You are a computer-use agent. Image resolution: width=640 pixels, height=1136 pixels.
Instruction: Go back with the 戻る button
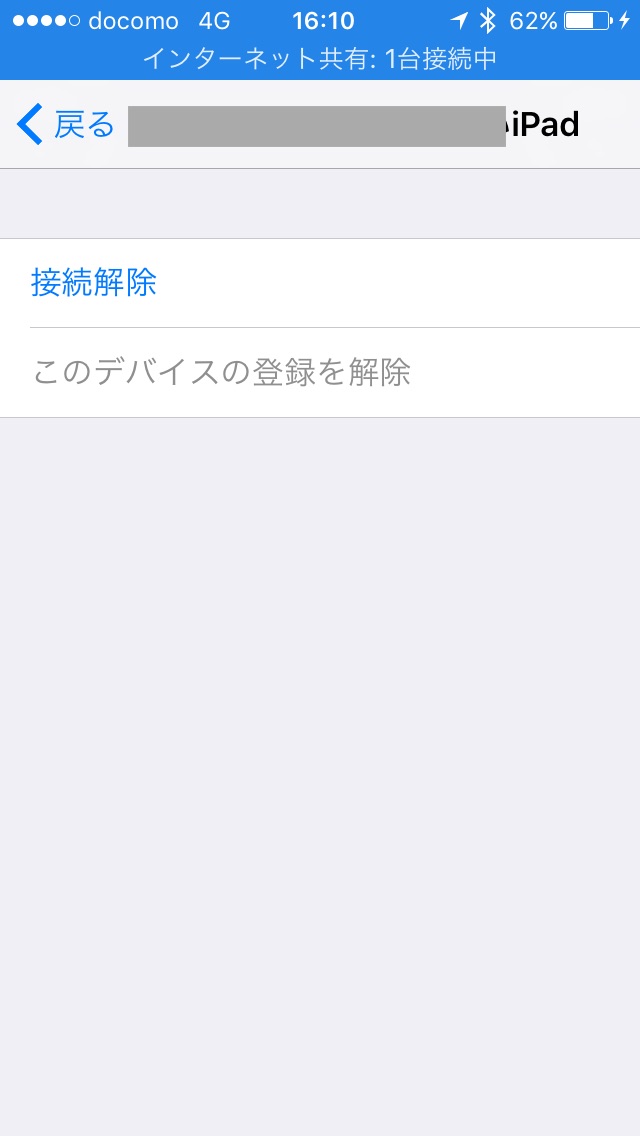[x=65, y=125]
